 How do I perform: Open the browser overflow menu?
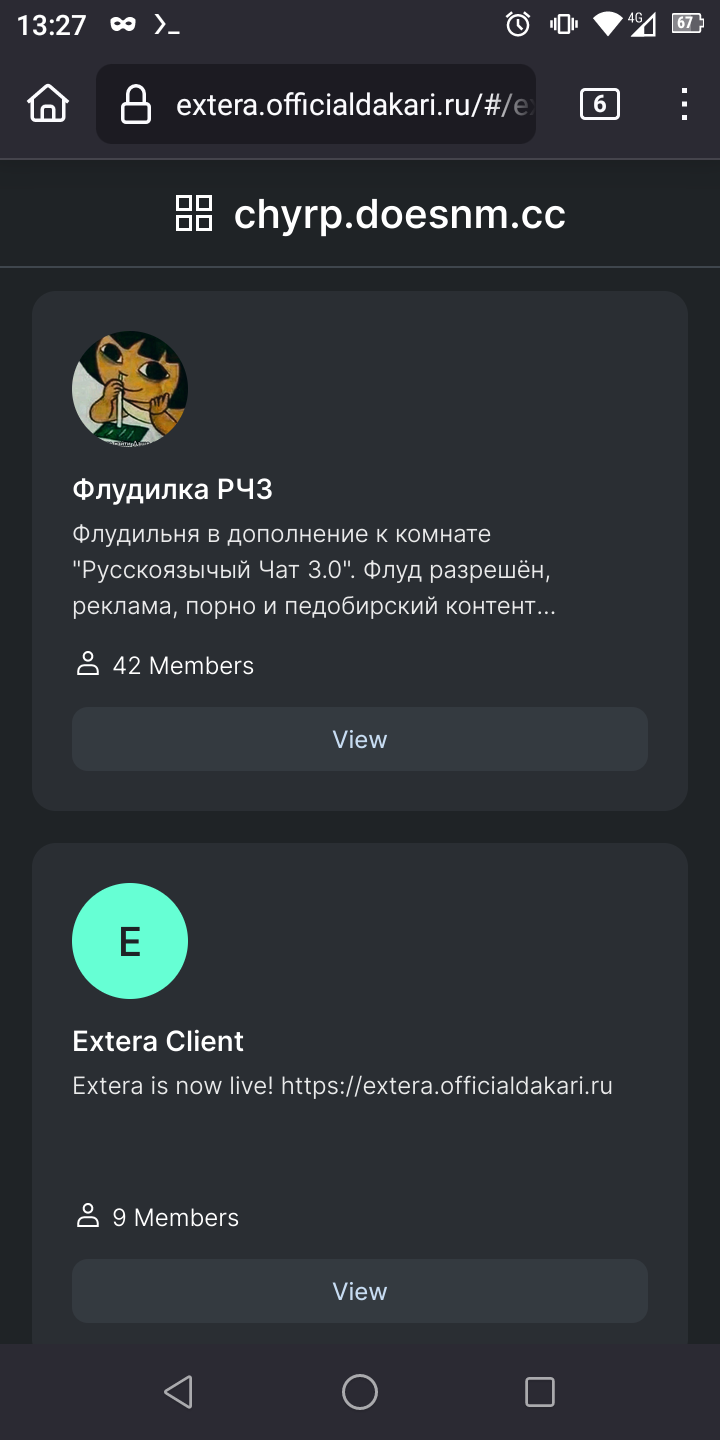(684, 104)
